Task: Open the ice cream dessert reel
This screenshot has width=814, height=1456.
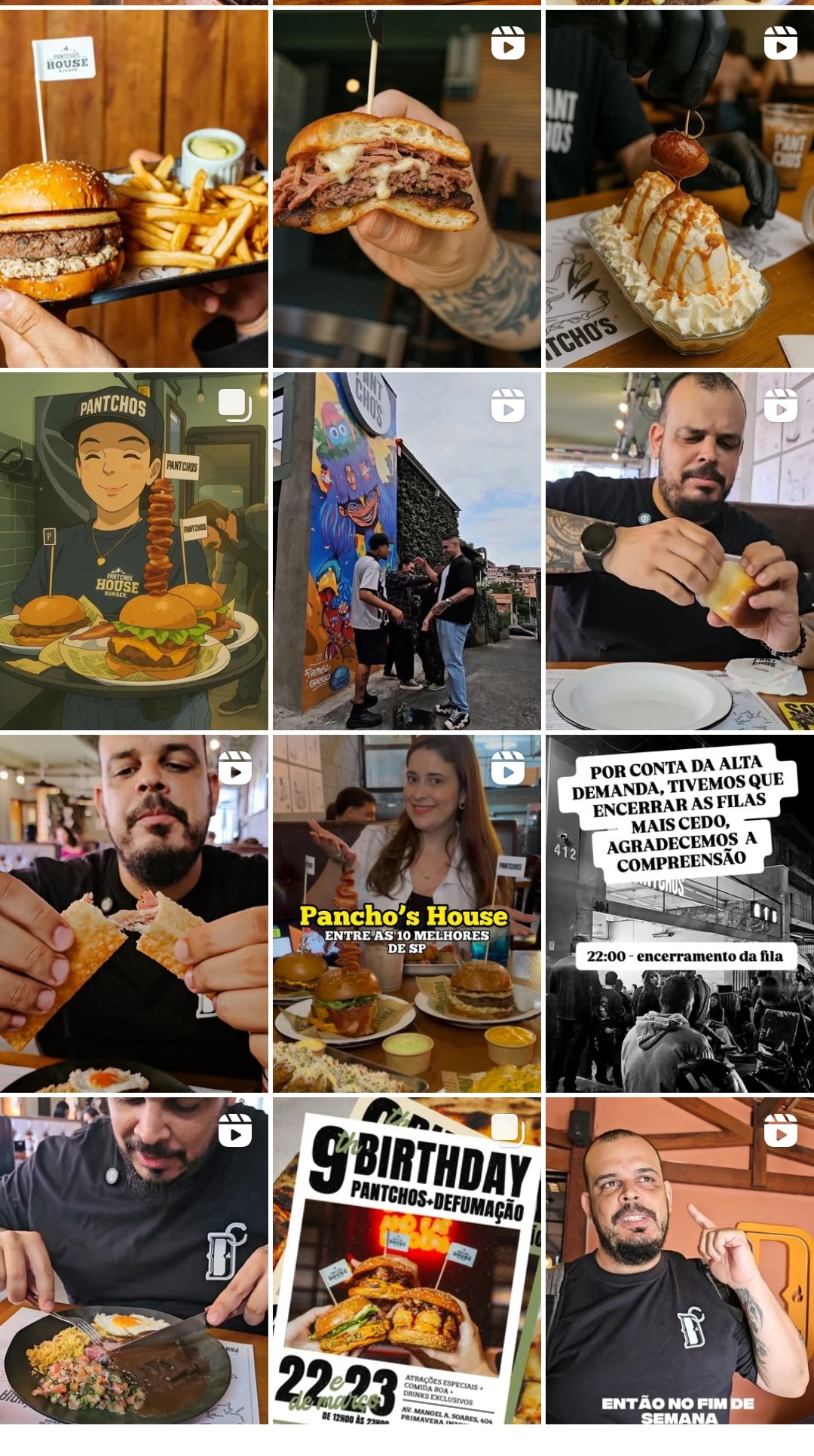Action: [x=680, y=188]
